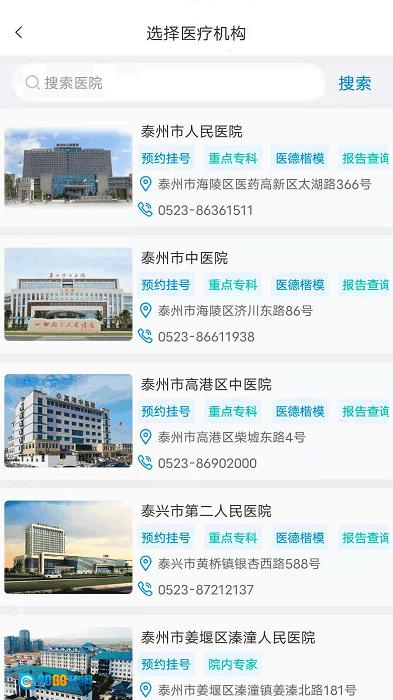Image resolution: width=393 pixels, height=700 pixels.
Task: Tap the blue 搜索 button
Action: click(x=355, y=83)
